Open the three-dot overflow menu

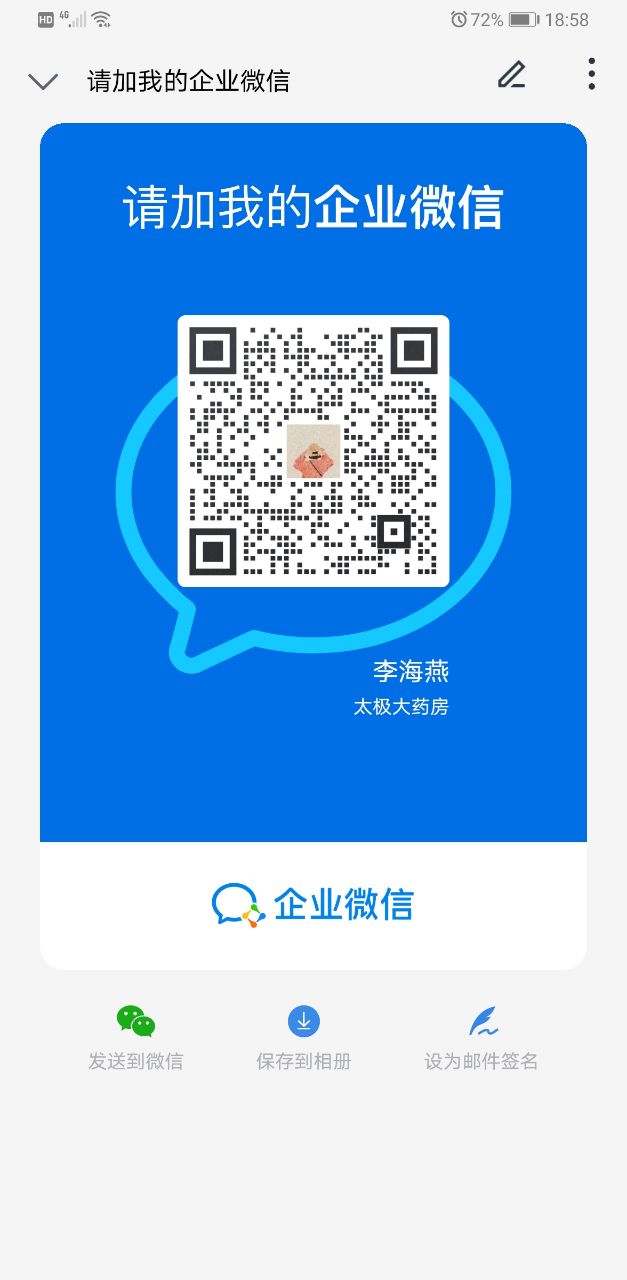tap(592, 74)
